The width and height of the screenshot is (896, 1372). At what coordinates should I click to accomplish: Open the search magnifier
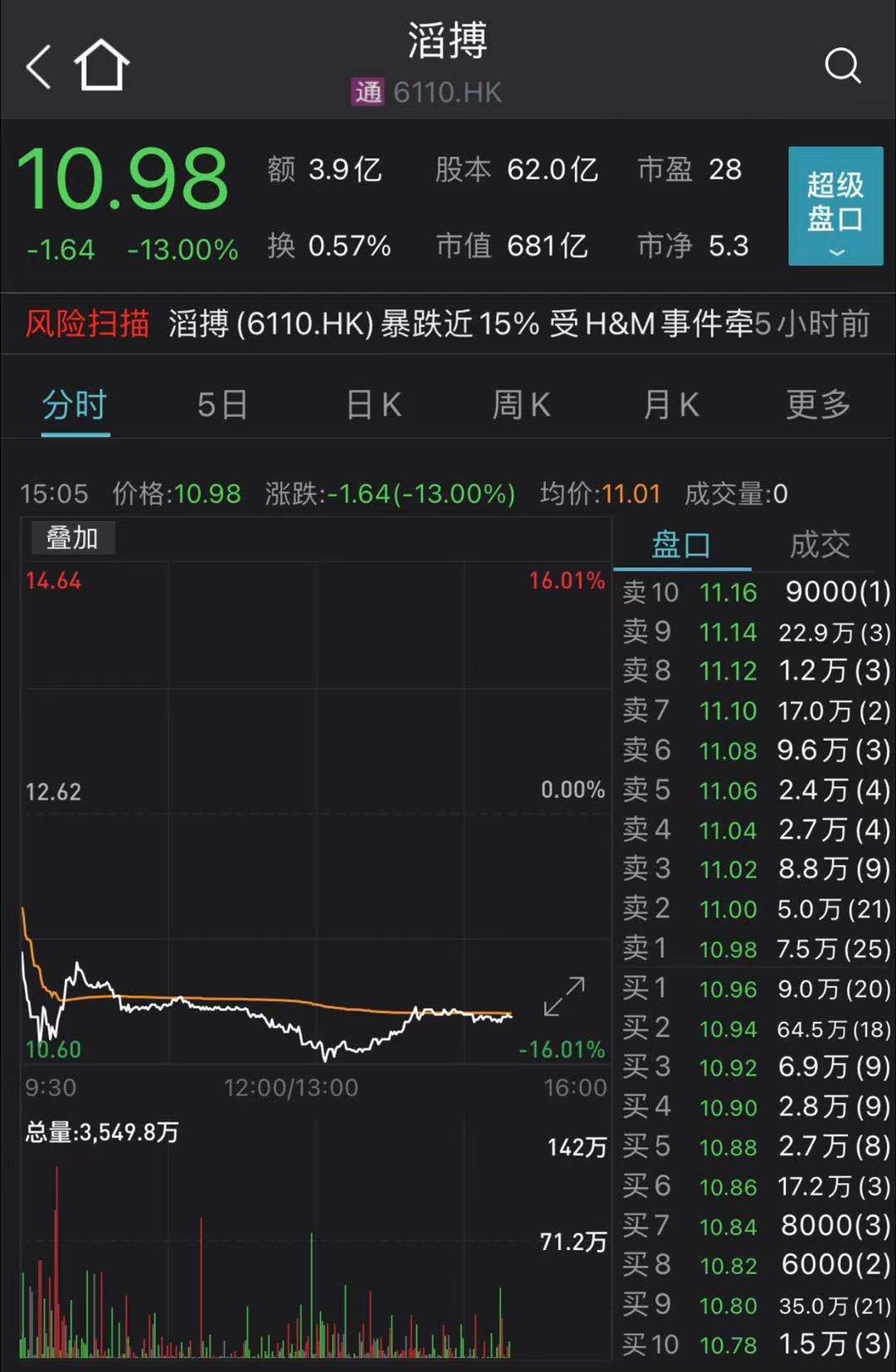(842, 66)
